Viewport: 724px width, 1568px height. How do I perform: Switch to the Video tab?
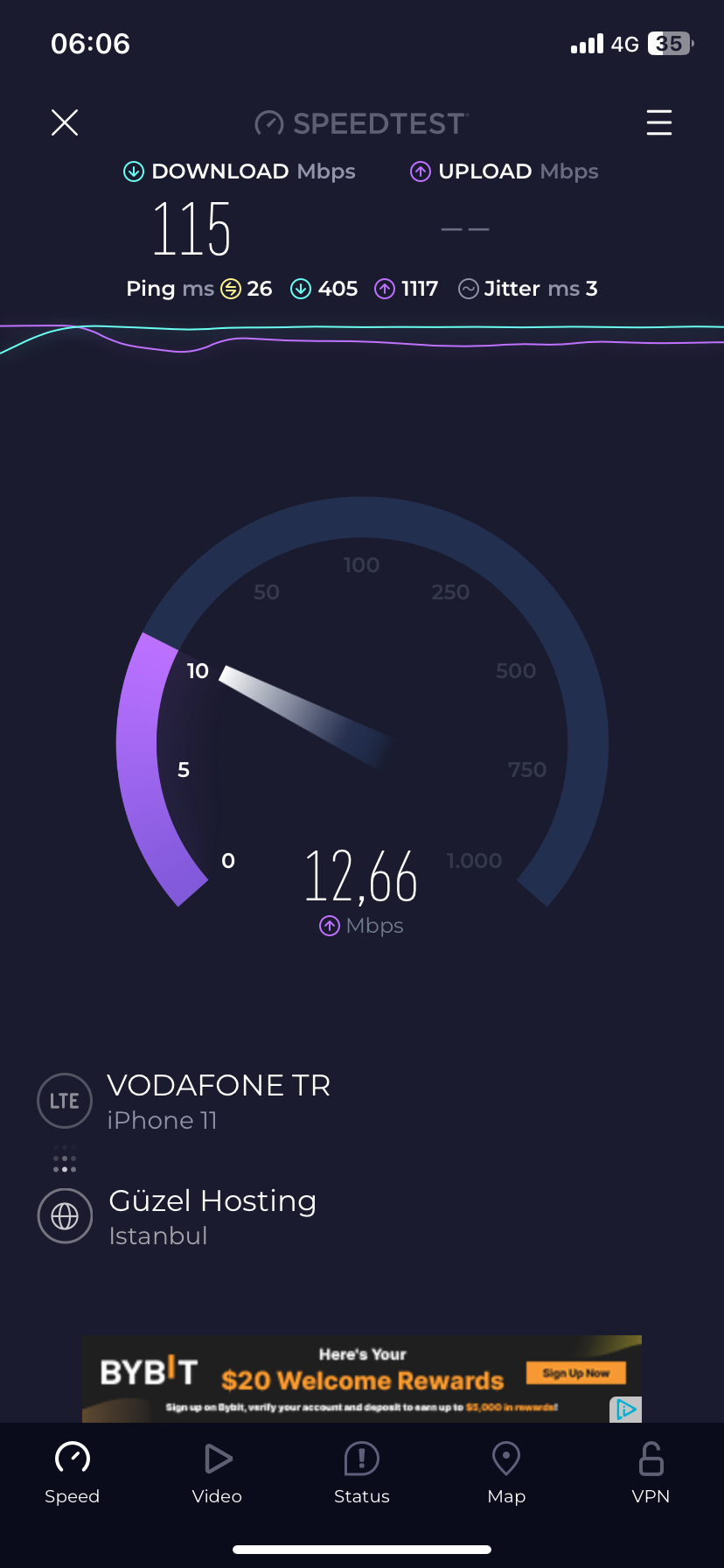click(x=217, y=1473)
